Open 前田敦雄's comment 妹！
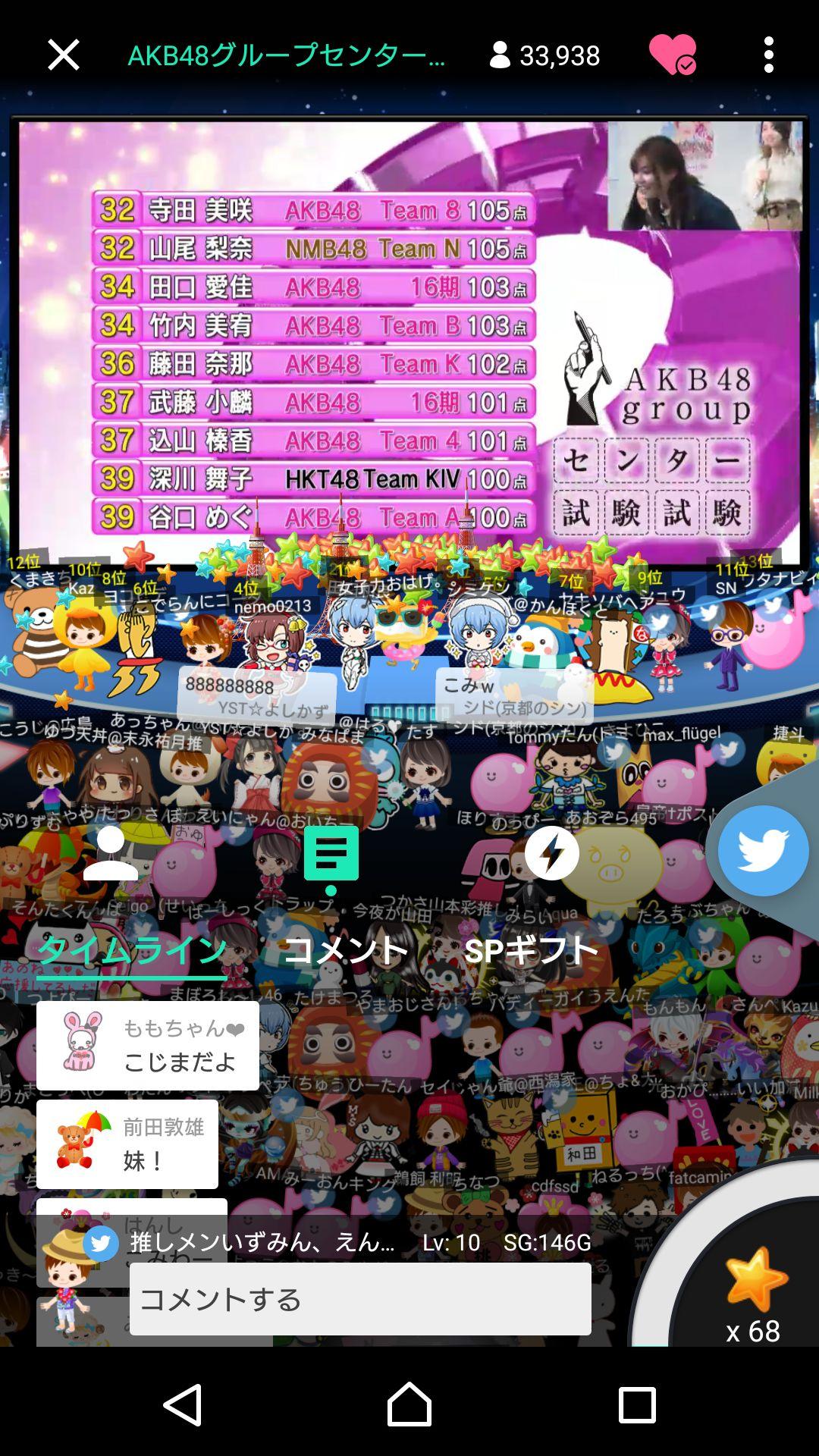This screenshot has width=819, height=1456. click(x=127, y=1144)
